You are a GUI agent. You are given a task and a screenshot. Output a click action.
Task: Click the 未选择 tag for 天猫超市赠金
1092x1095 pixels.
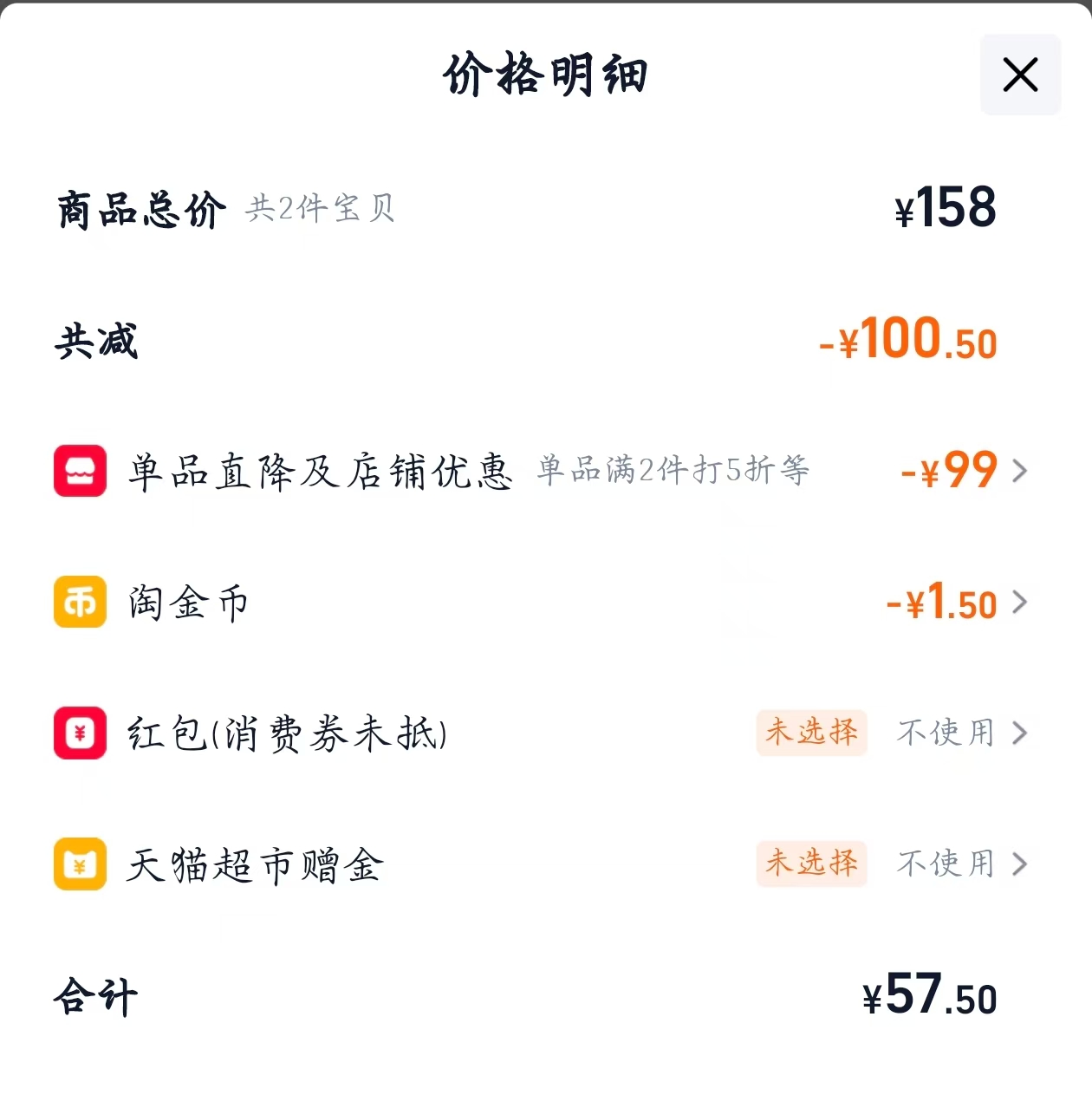(812, 864)
